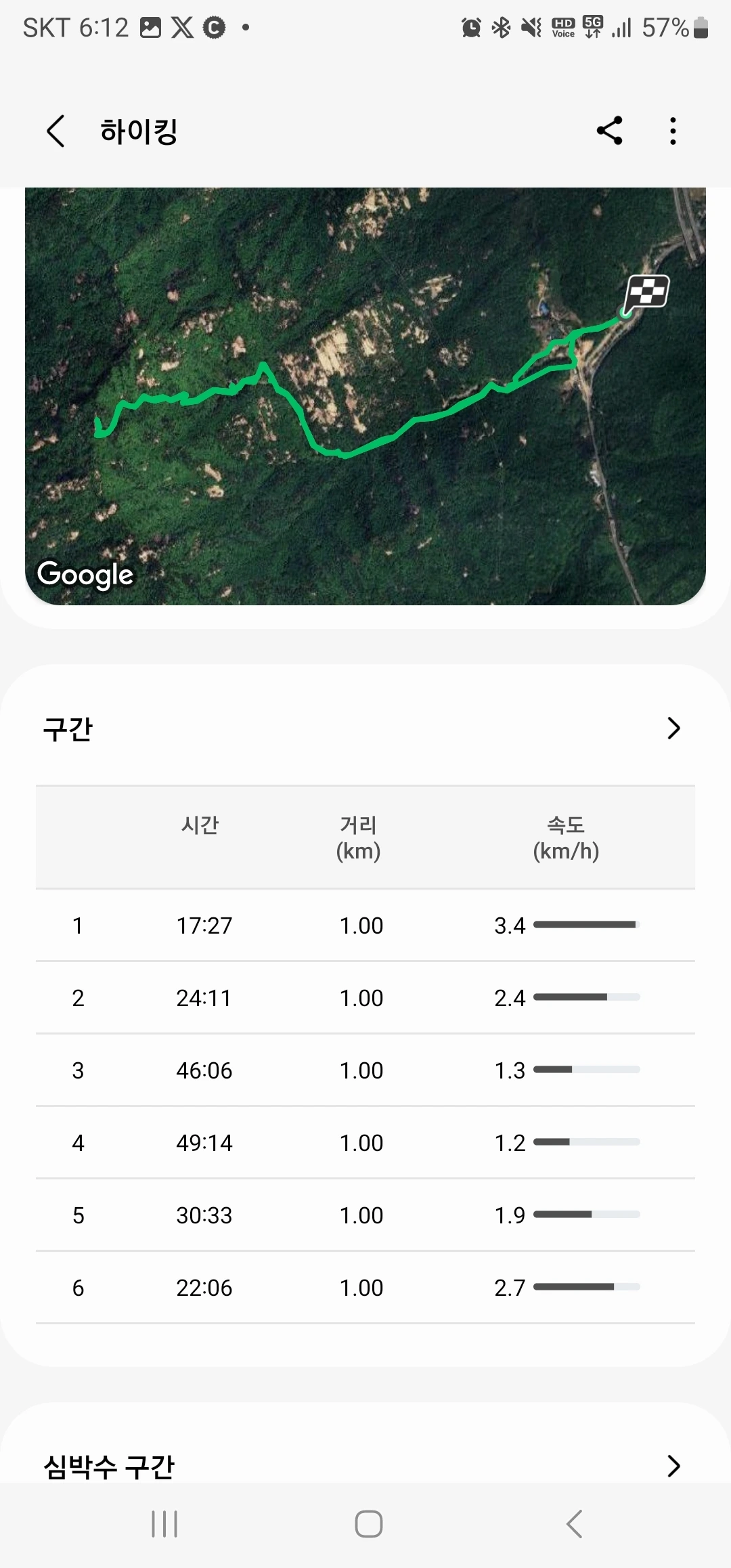
Task: Open the hiking route map
Action: (x=365, y=396)
